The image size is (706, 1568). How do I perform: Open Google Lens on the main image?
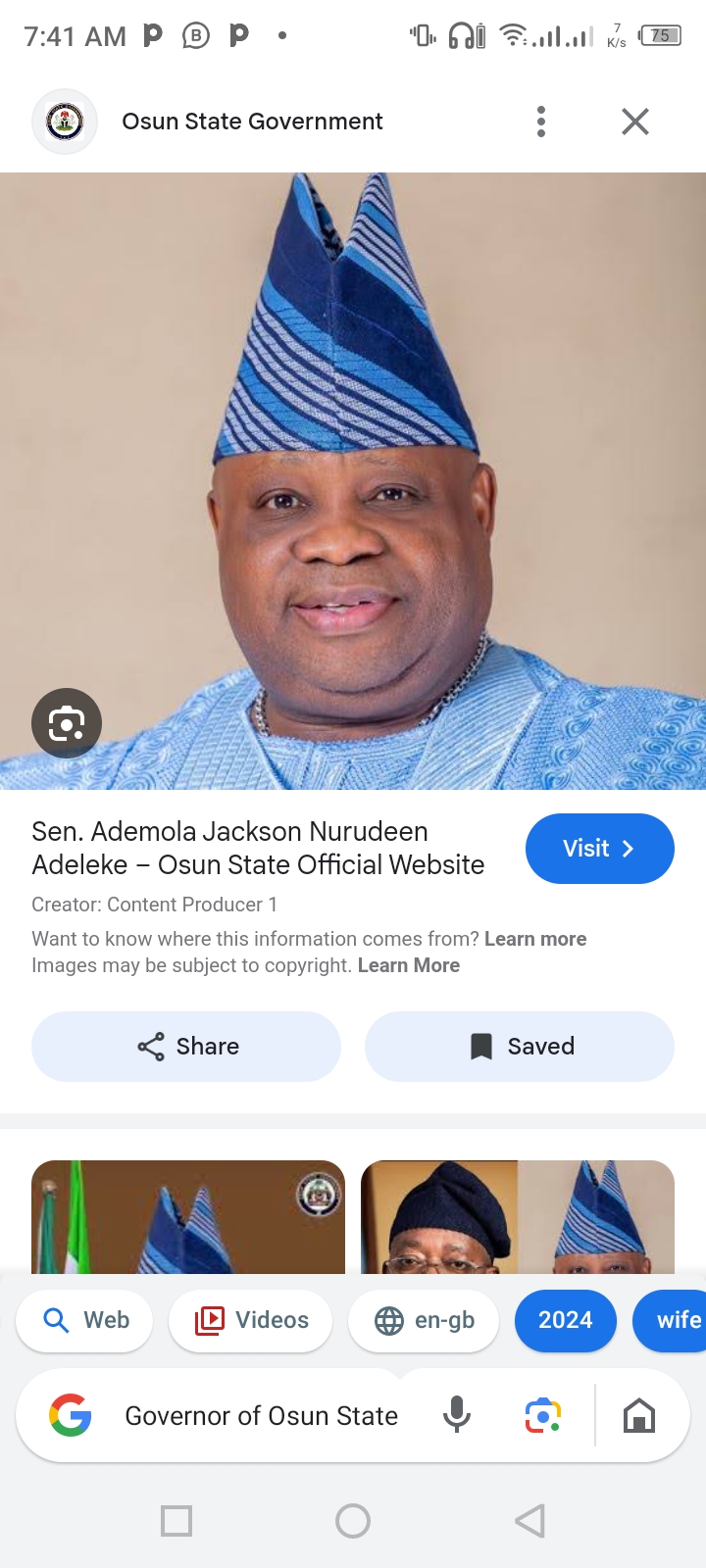point(66,722)
